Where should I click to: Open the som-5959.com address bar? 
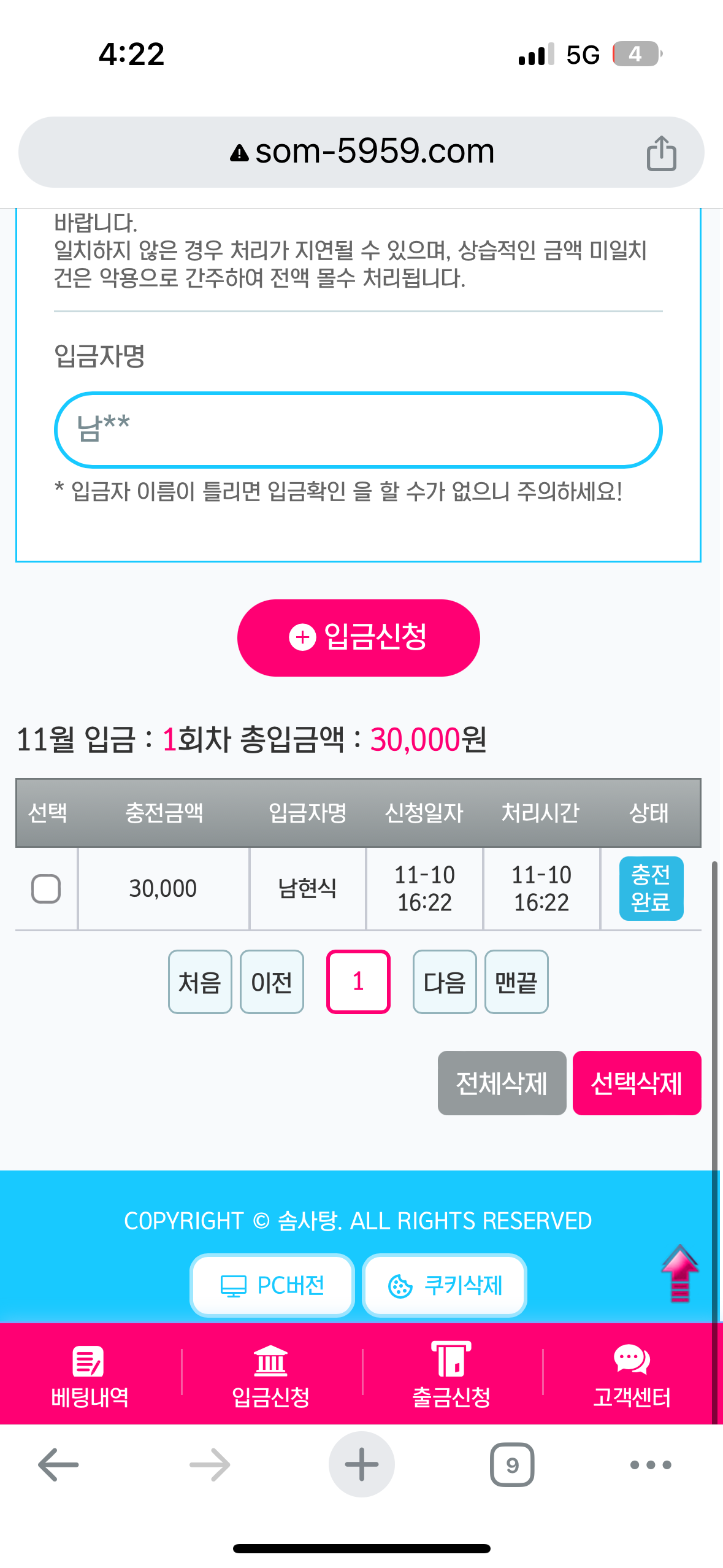[362, 152]
